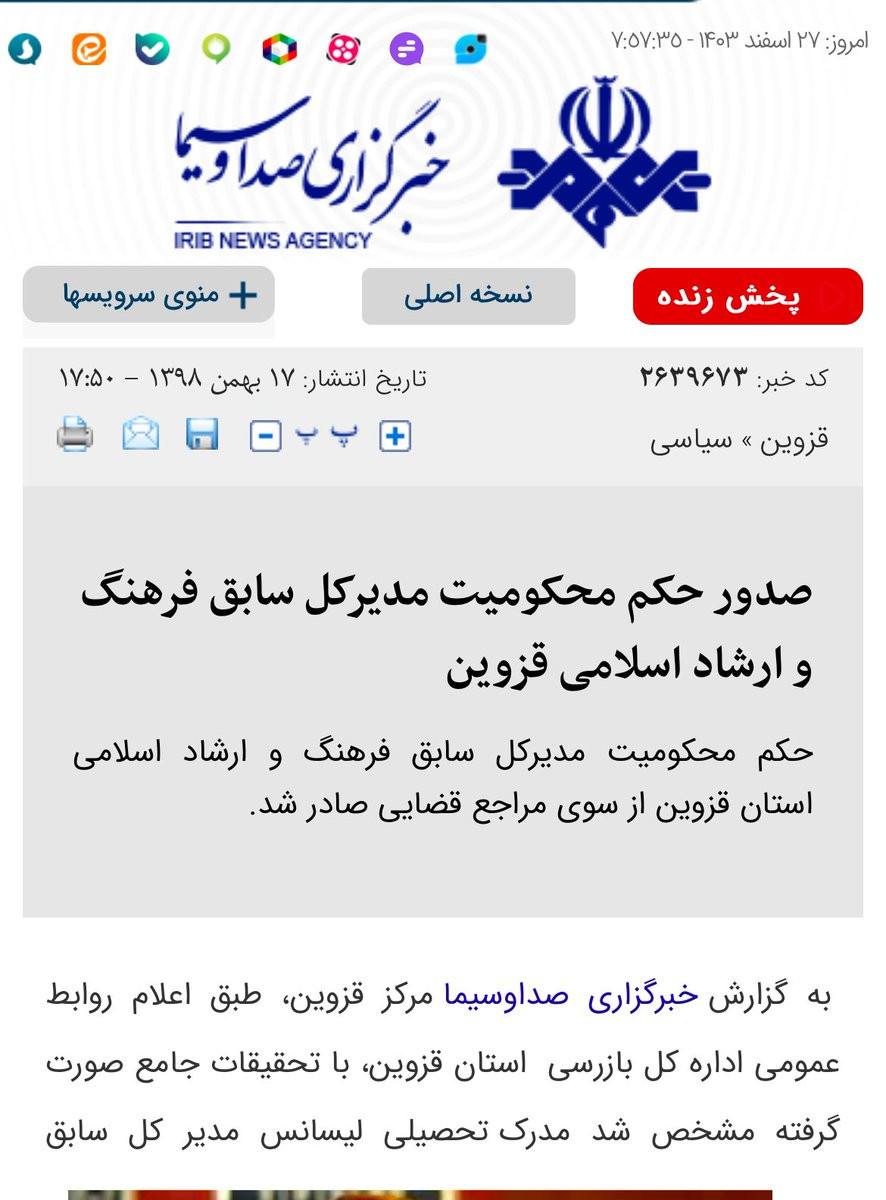This screenshot has width=886, height=1200.
Task: Email this article using the envelope icon
Action: tap(140, 435)
